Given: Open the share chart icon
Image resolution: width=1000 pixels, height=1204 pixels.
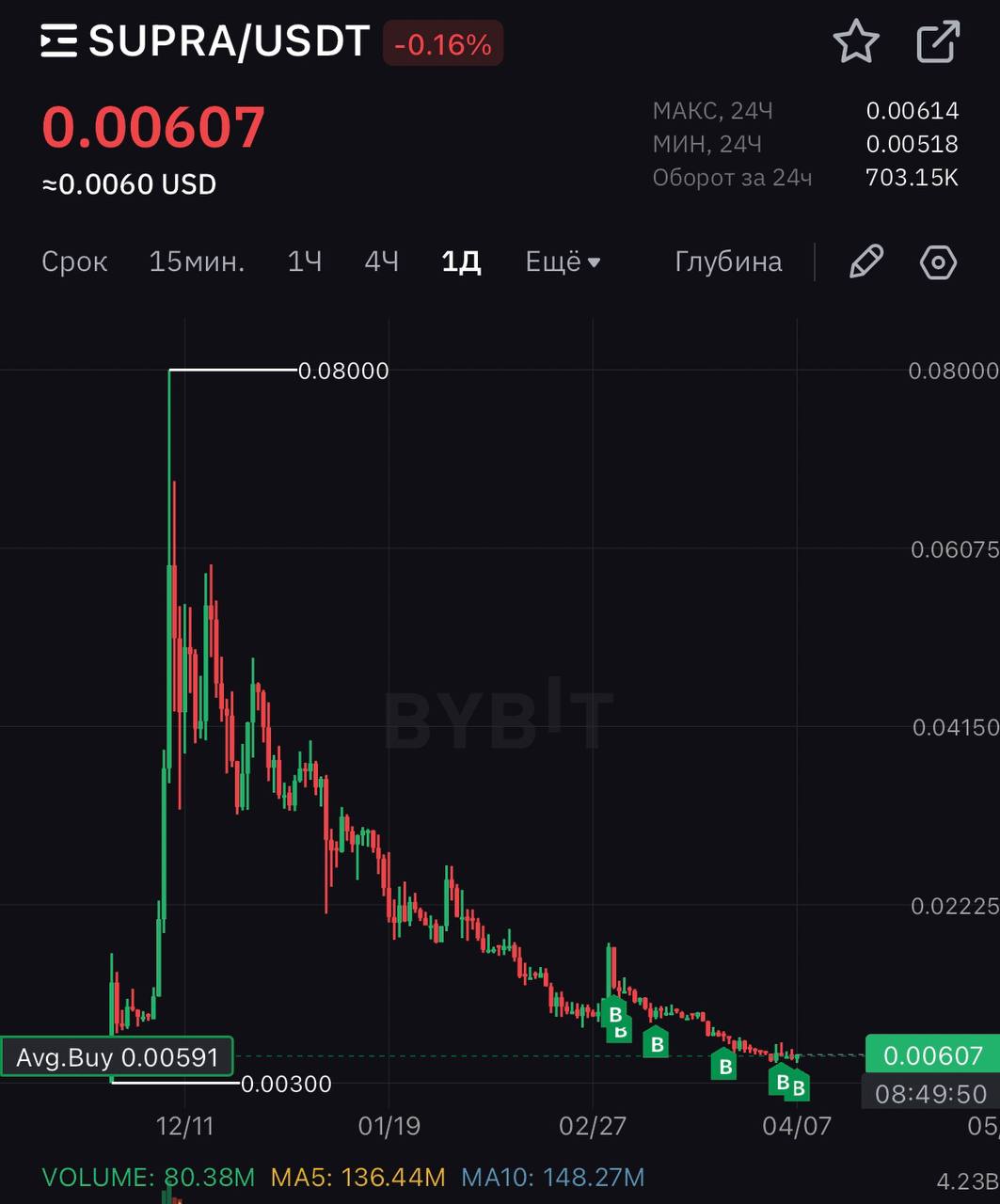Looking at the screenshot, I should click(938, 42).
